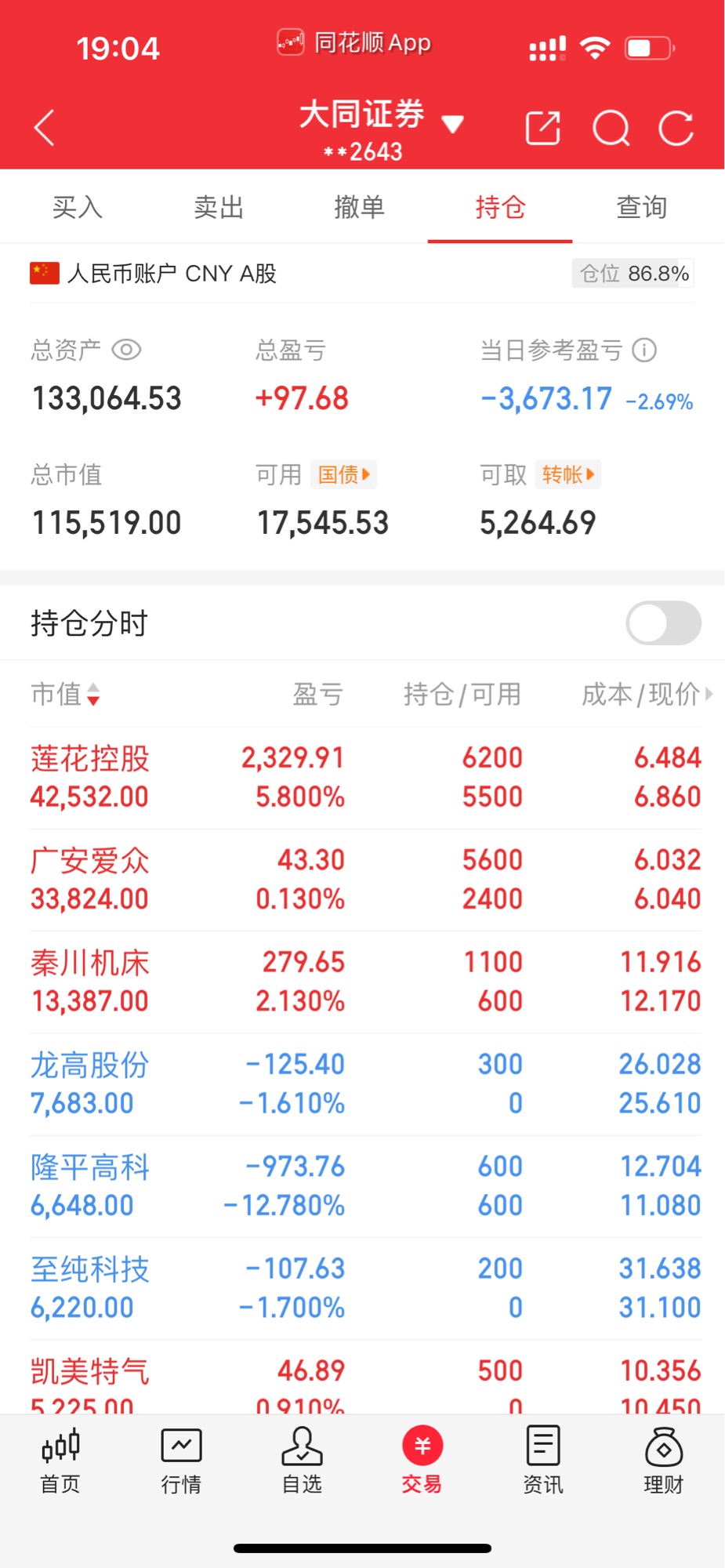Open the info icon beside 当日参考盈亏
Screen dimensions: 725x1568
pos(644,350)
